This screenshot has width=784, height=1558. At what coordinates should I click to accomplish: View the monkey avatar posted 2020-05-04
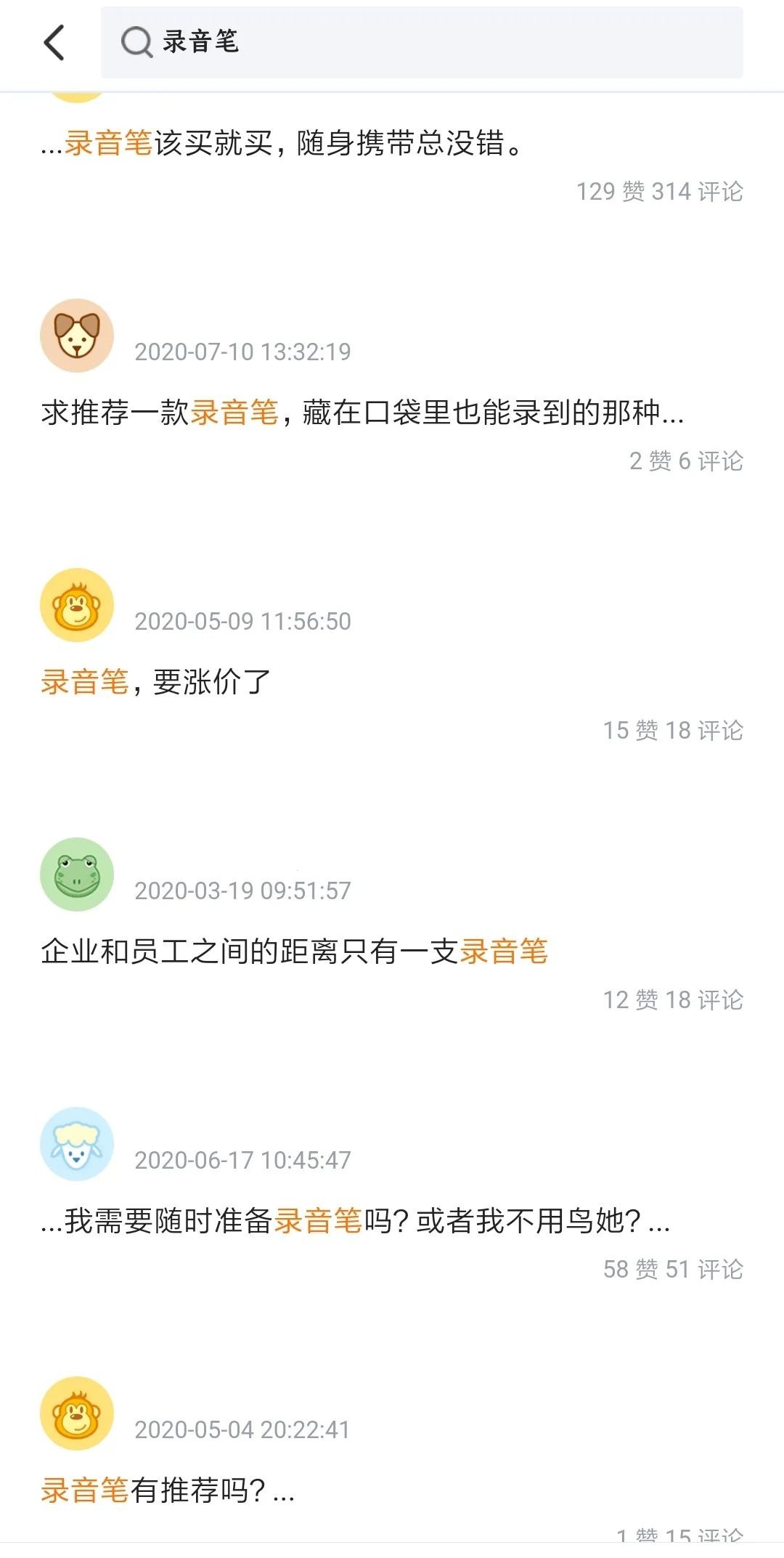(77, 1413)
